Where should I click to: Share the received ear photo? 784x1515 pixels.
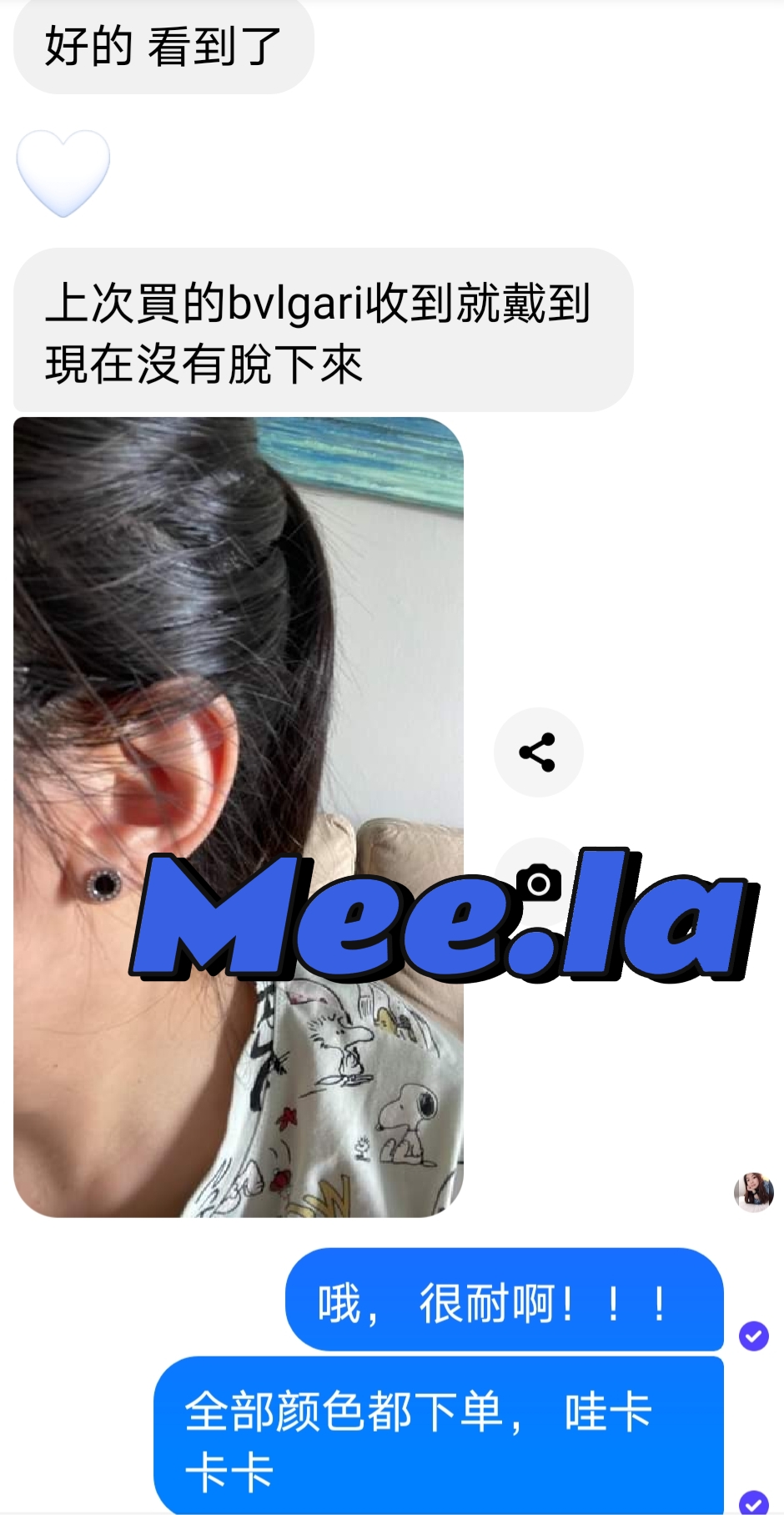(538, 752)
